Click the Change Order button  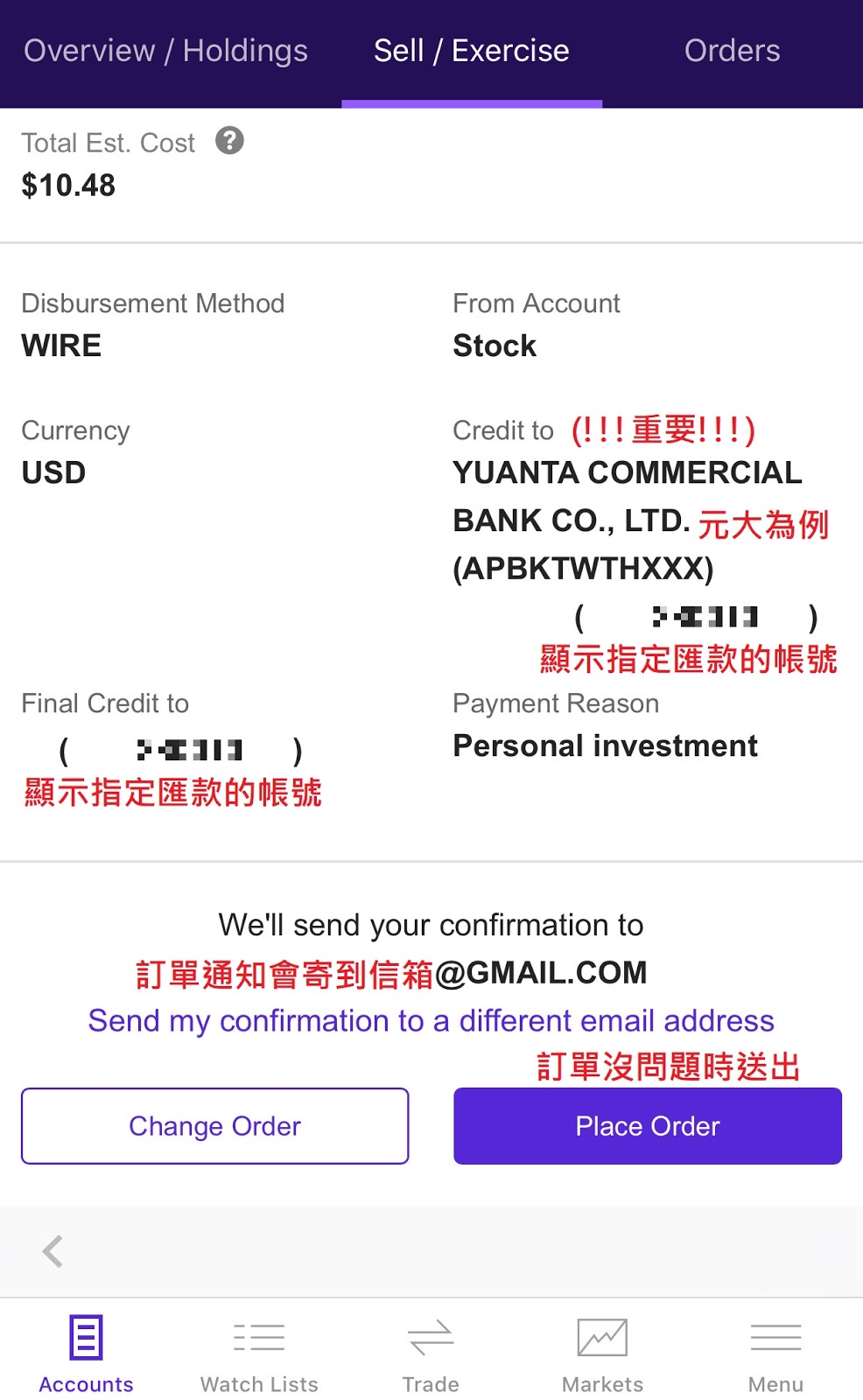click(x=214, y=1126)
